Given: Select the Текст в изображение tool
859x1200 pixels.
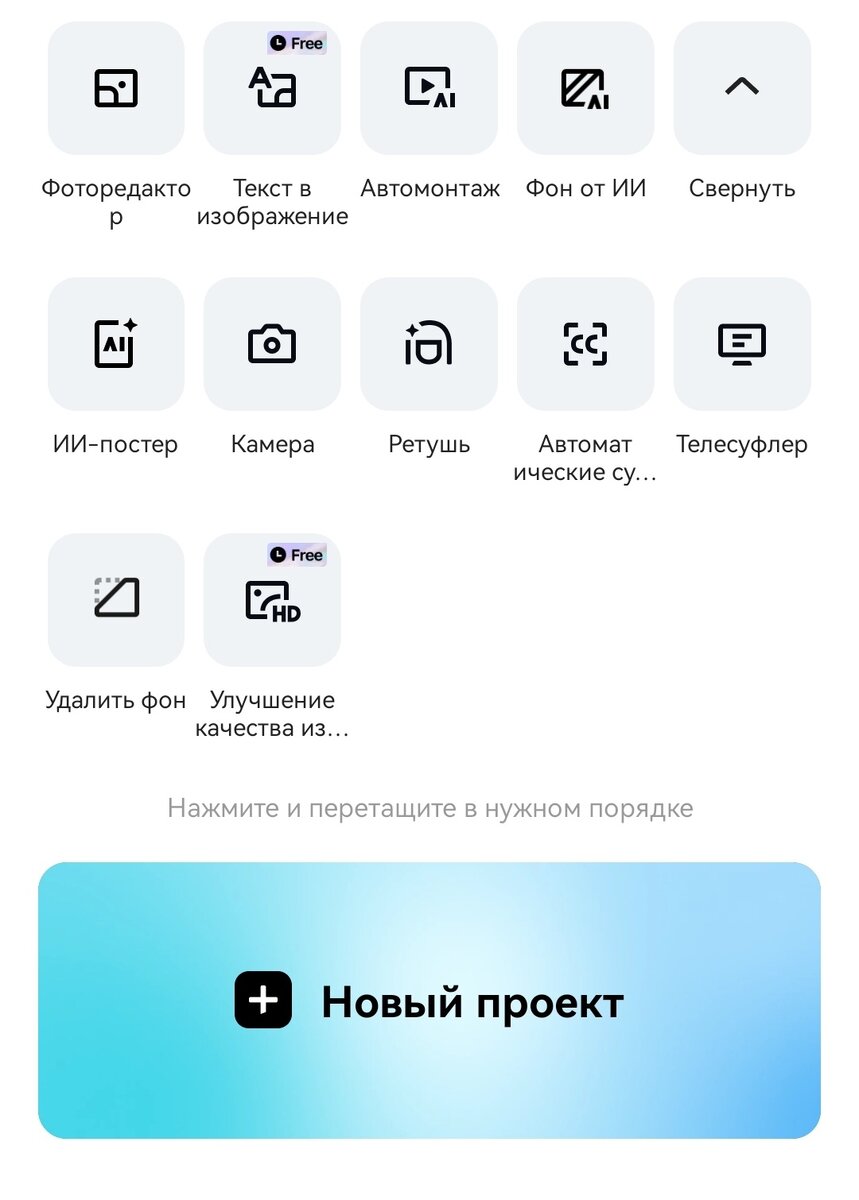Looking at the screenshot, I should (x=272, y=88).
